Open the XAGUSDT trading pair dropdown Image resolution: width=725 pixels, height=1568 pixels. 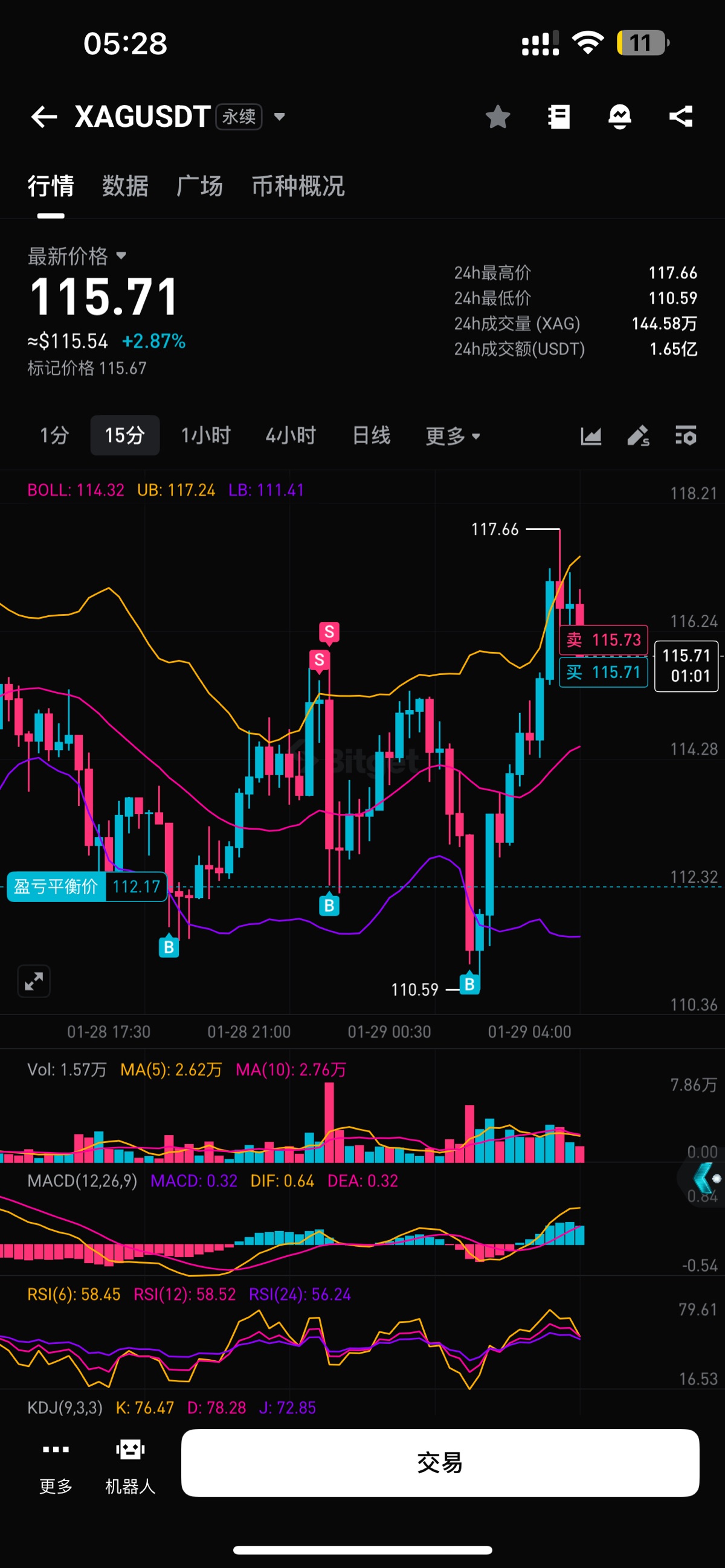[279, 117]
